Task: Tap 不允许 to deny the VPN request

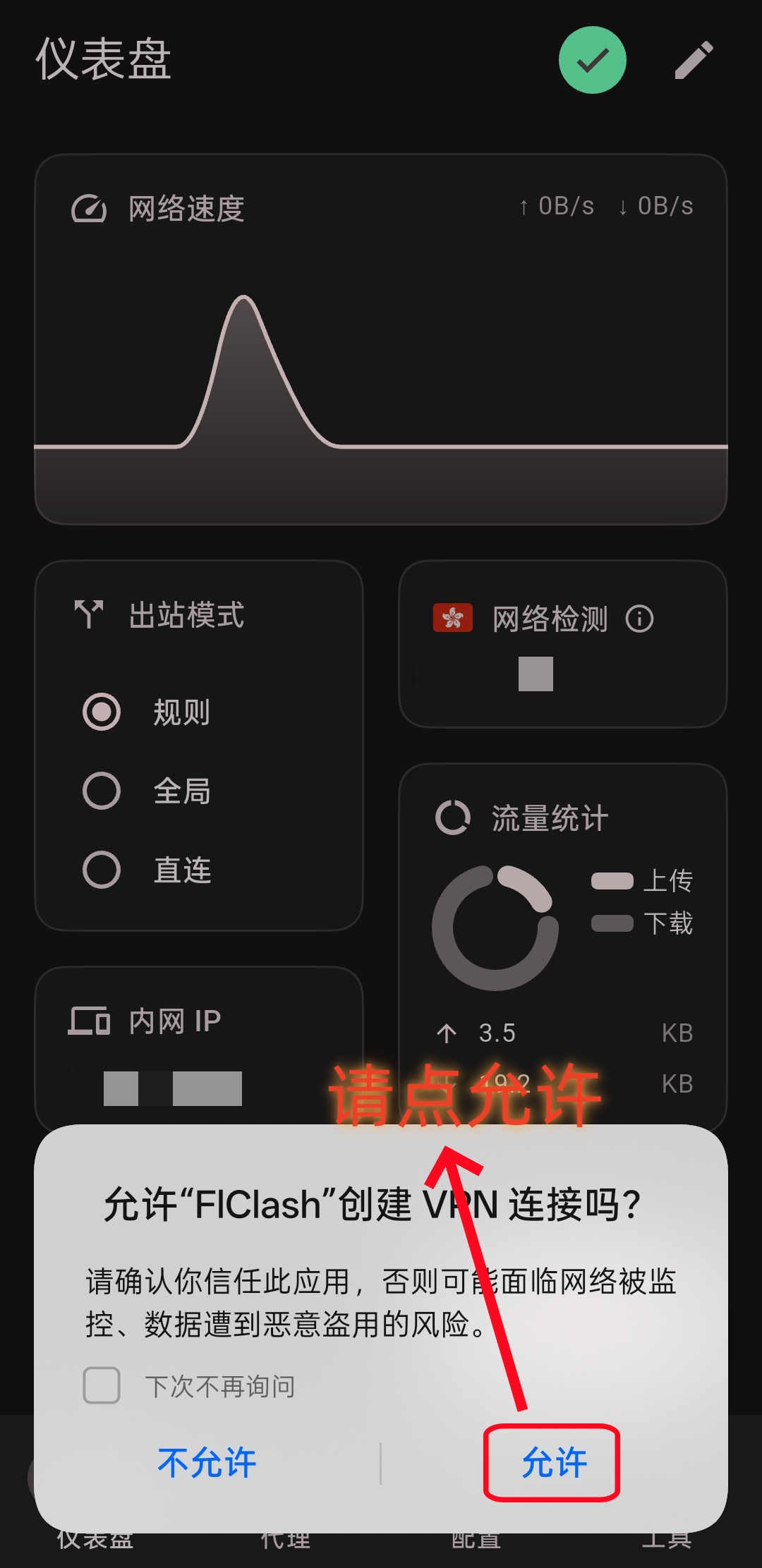Action: pos(207,1462)
